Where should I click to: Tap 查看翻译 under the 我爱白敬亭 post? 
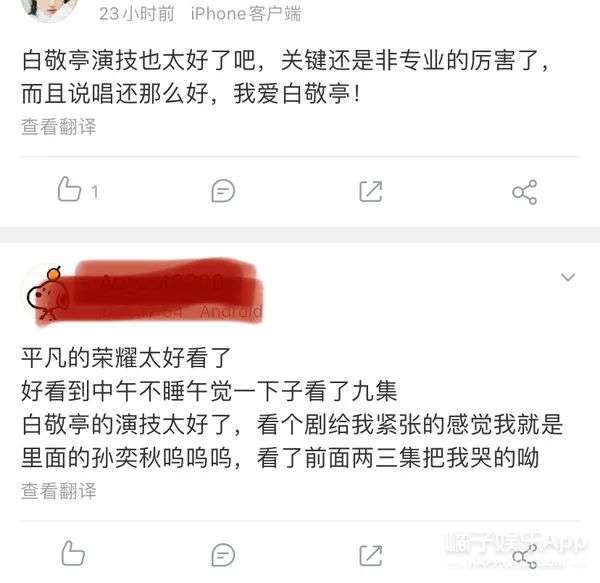pyautogui.click(x=59, y=127)
